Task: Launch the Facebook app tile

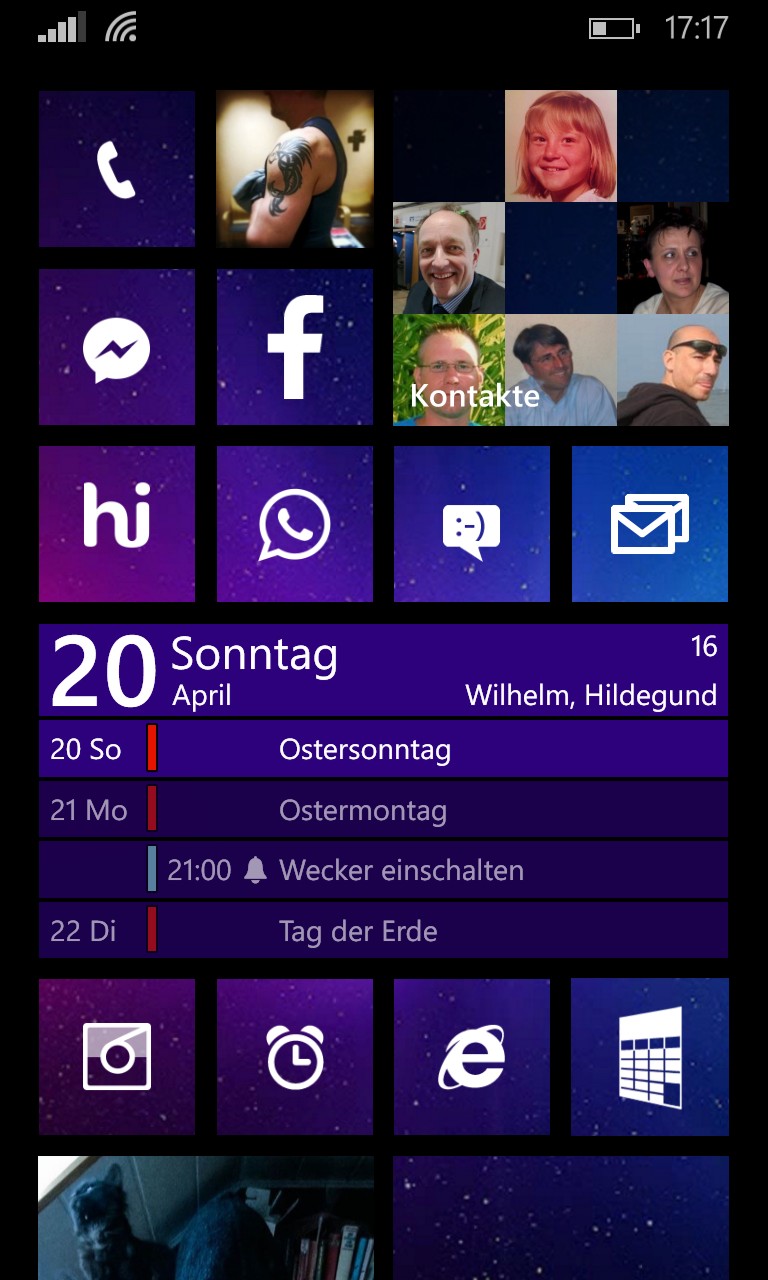Action: point(295,347)
